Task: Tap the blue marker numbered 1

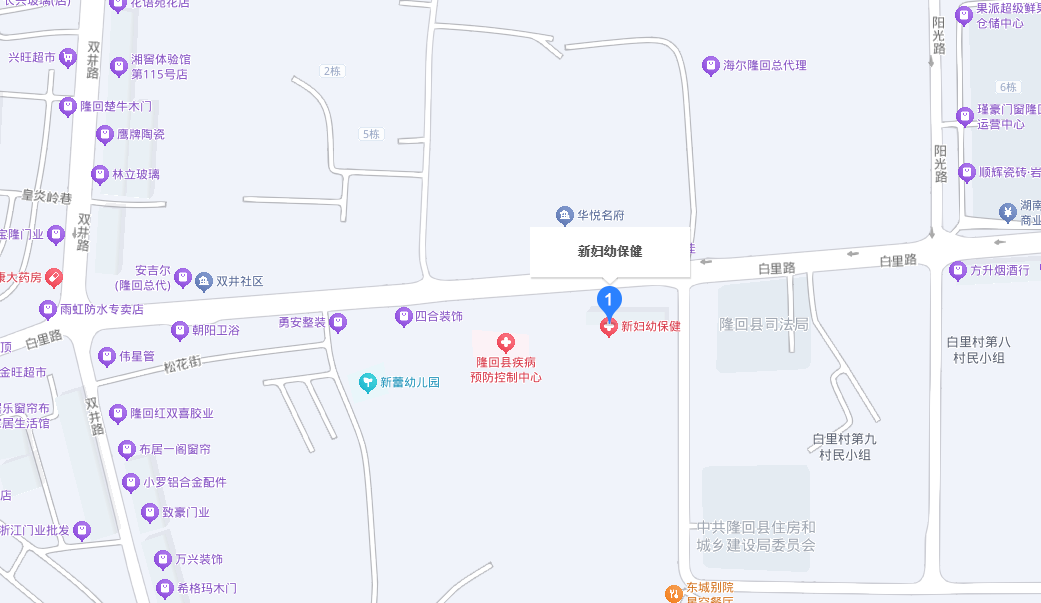Action: tap(609, 298)
